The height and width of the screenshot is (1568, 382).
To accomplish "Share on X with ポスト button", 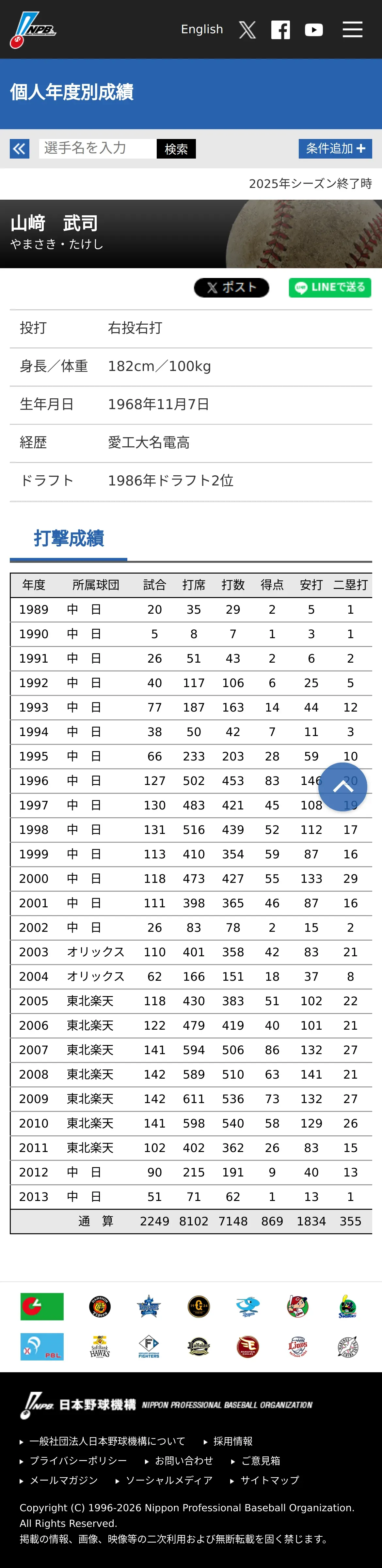I will click(x=231, y=287).
